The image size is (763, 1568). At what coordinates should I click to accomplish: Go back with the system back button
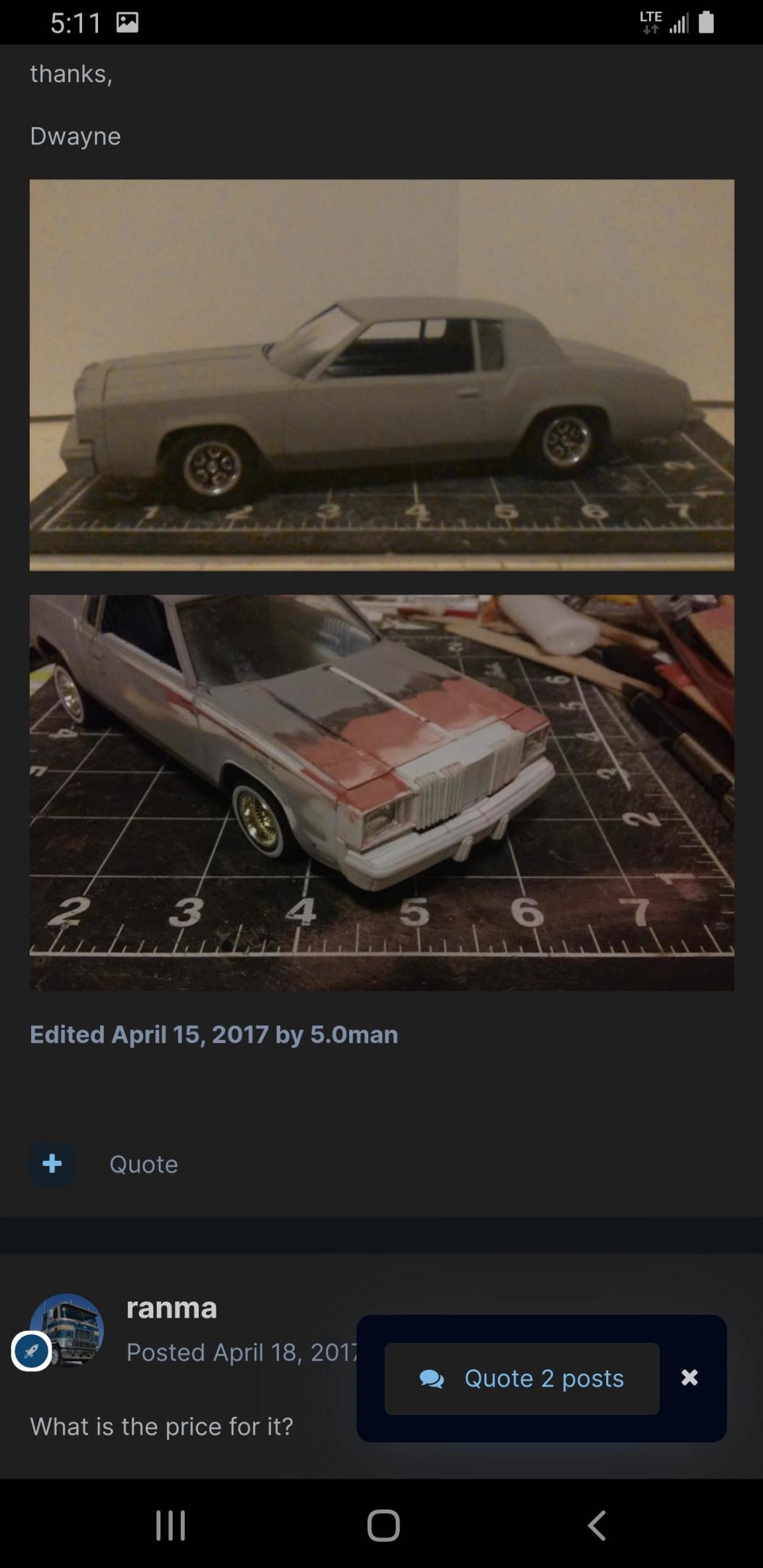(596, 1524)
